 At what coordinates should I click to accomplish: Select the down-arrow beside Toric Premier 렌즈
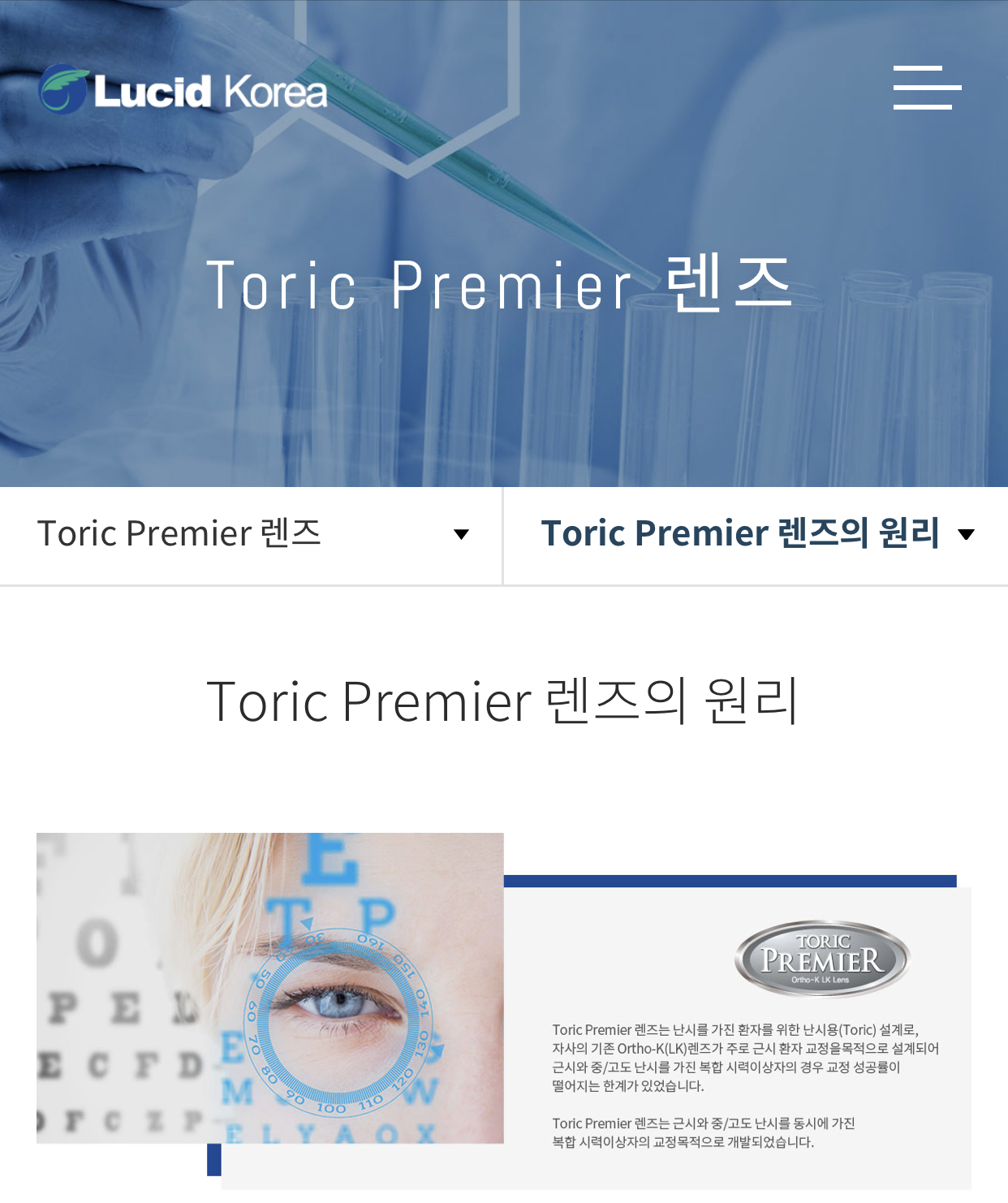tap(460, 536)
